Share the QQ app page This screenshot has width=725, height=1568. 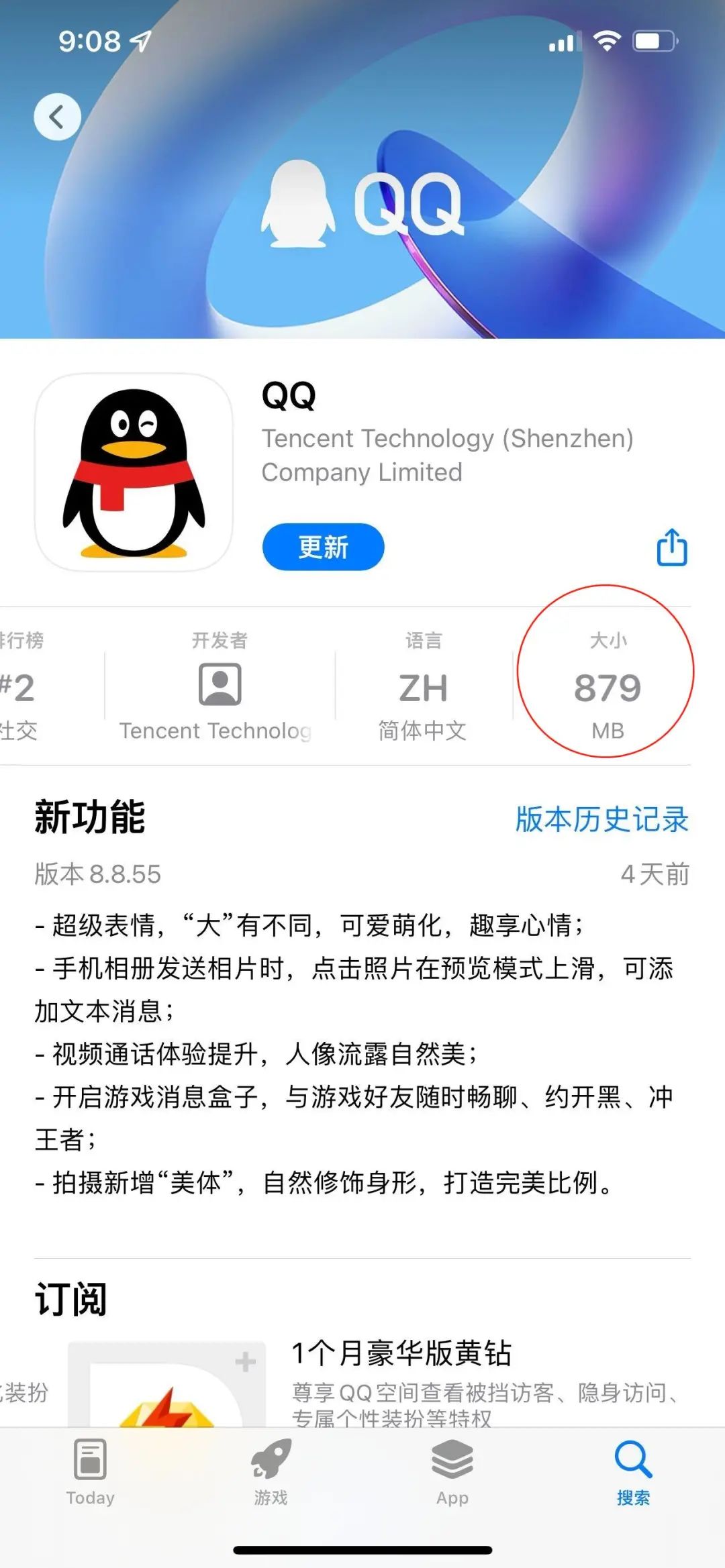point(671,547)
